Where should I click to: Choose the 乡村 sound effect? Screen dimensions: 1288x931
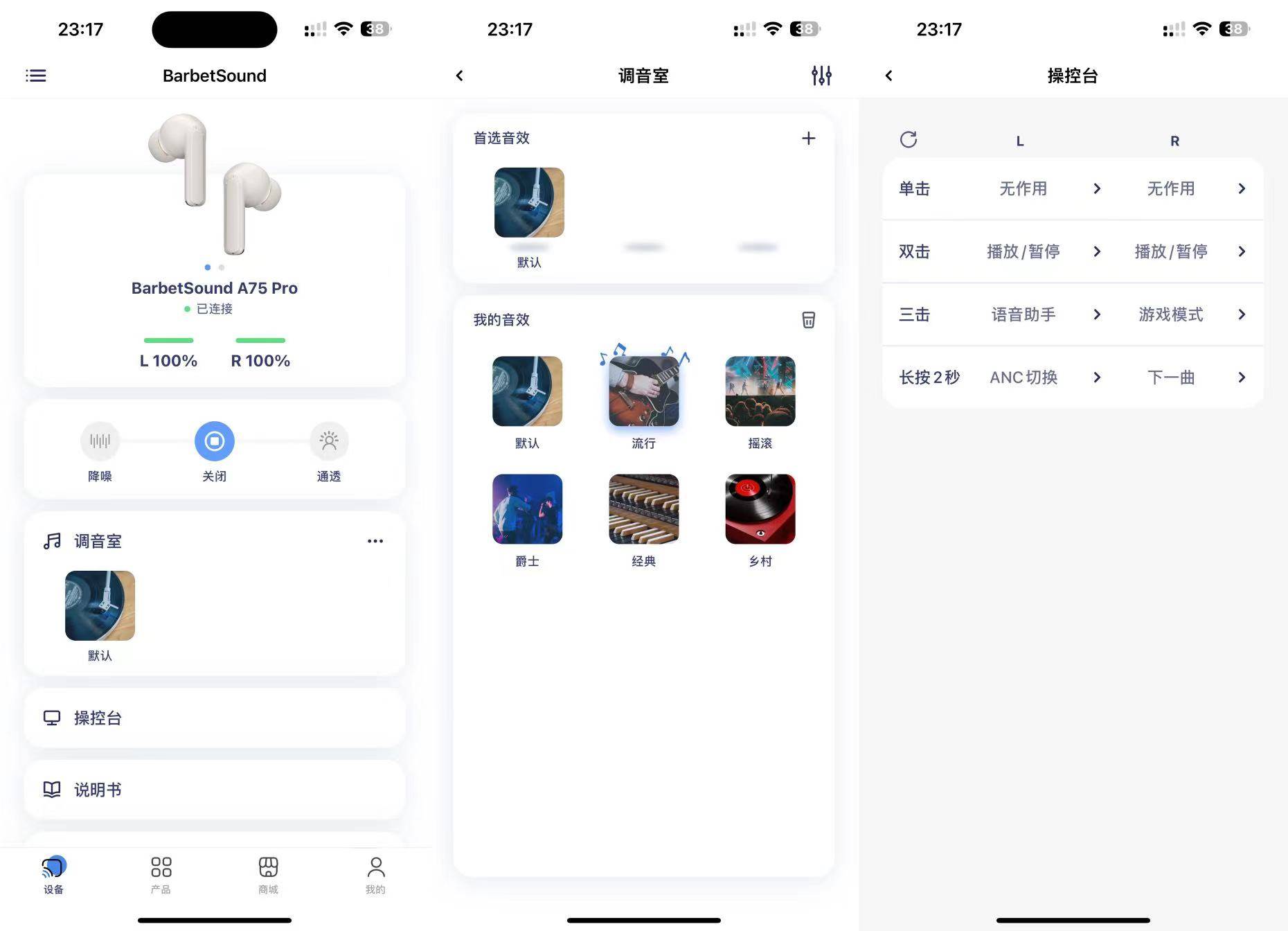pos(760,509)
